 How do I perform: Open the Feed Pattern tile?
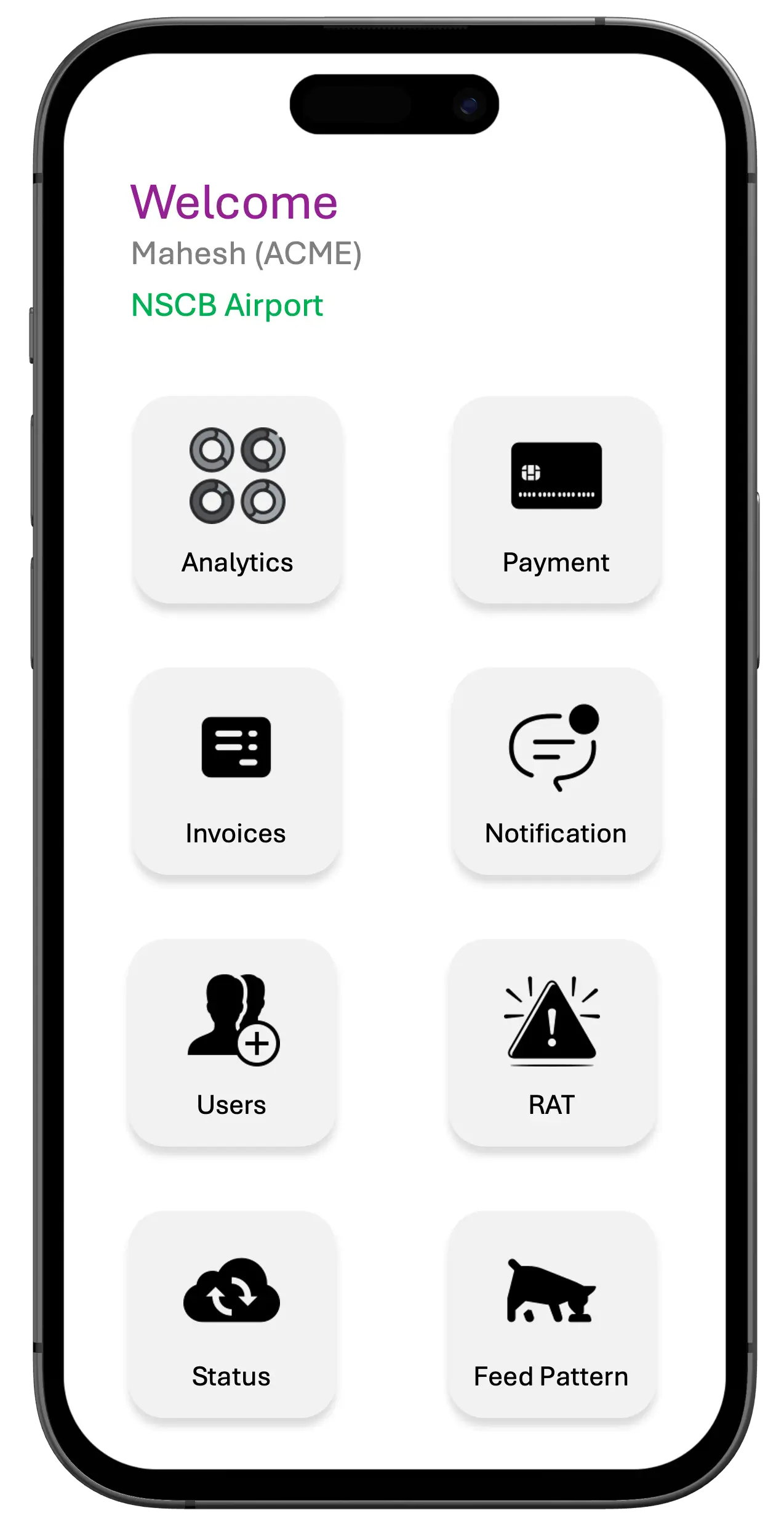[x=552, y=1314]
